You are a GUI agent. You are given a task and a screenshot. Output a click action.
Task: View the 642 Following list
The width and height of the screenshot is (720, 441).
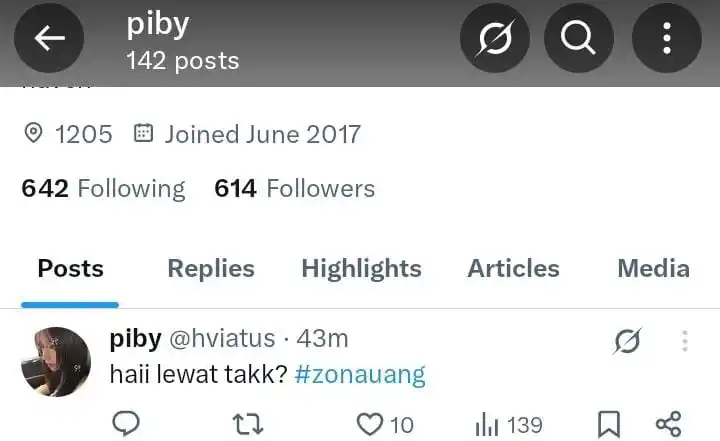tap(103, 188)
